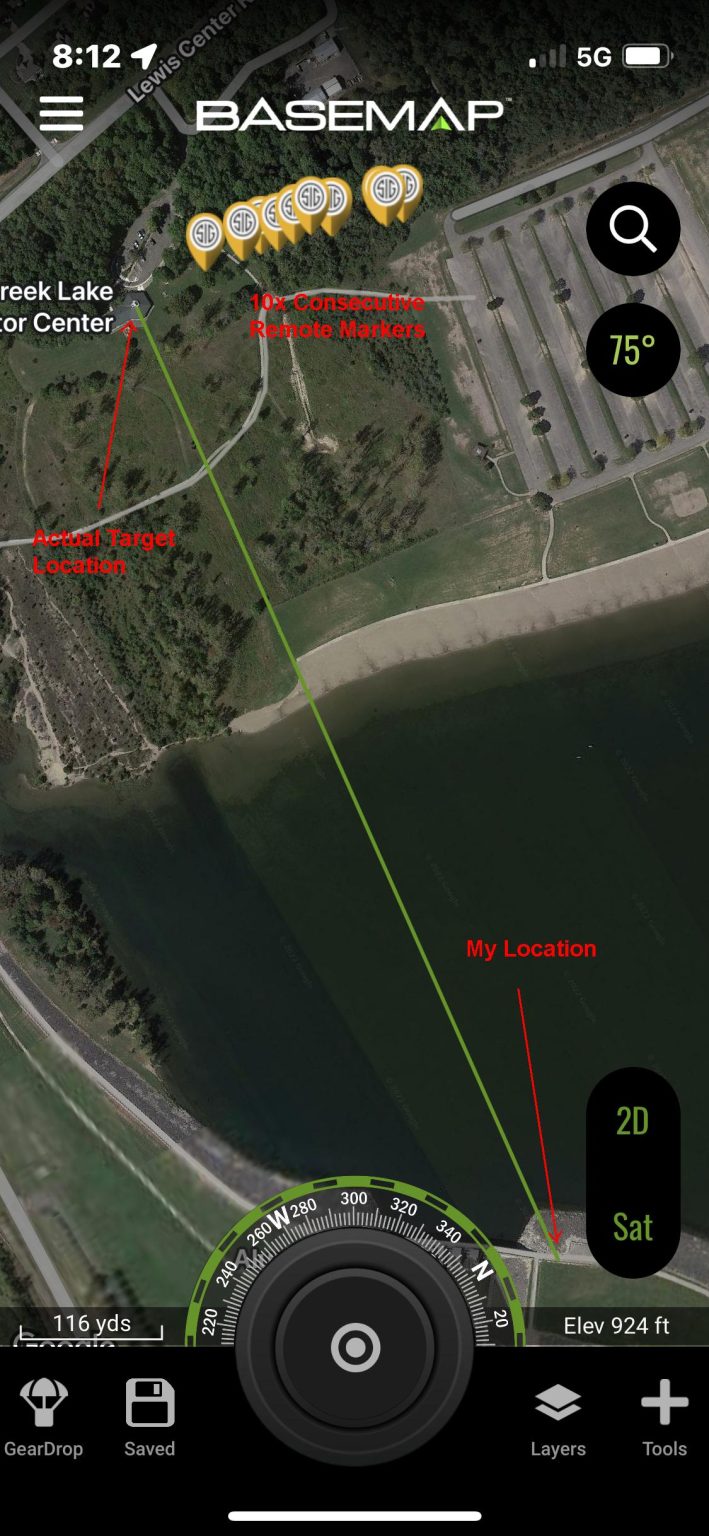Open the Layers panel

click(558, 1418)
